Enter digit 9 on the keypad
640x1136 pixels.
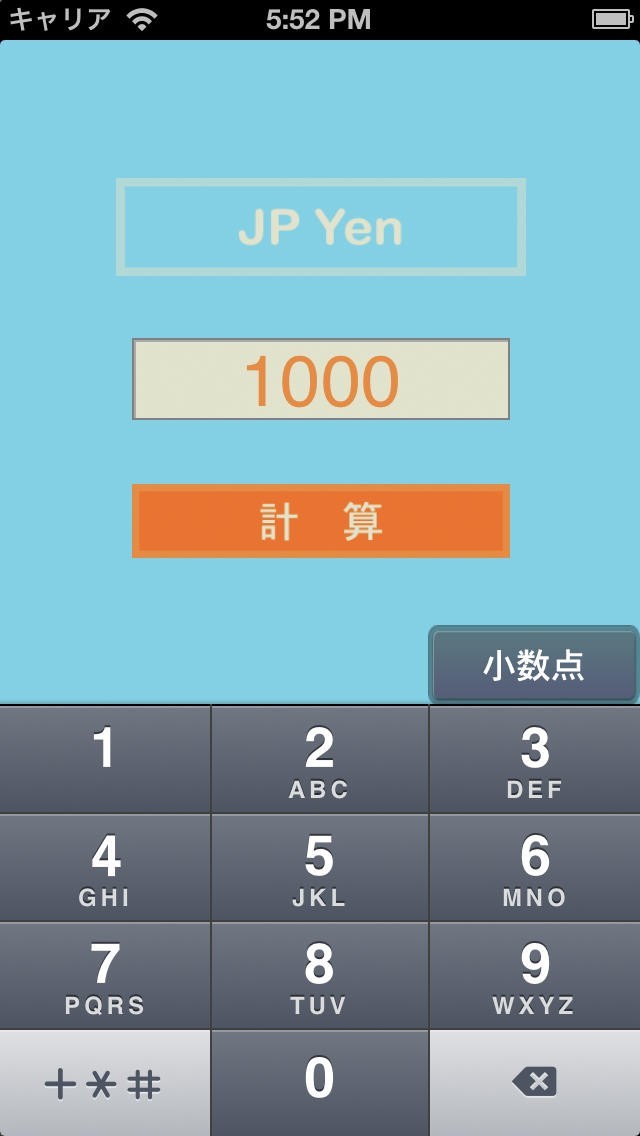tap(535, 975)
